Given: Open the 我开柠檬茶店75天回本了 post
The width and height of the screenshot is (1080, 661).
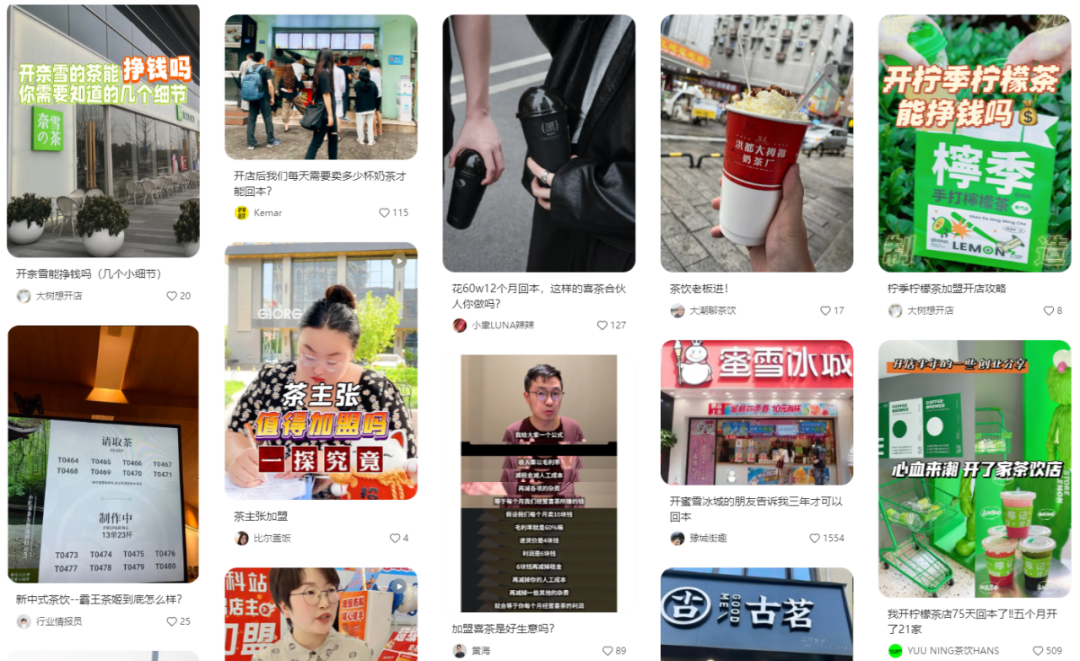Looking at the screenshot, I should [x=973, y=621].
